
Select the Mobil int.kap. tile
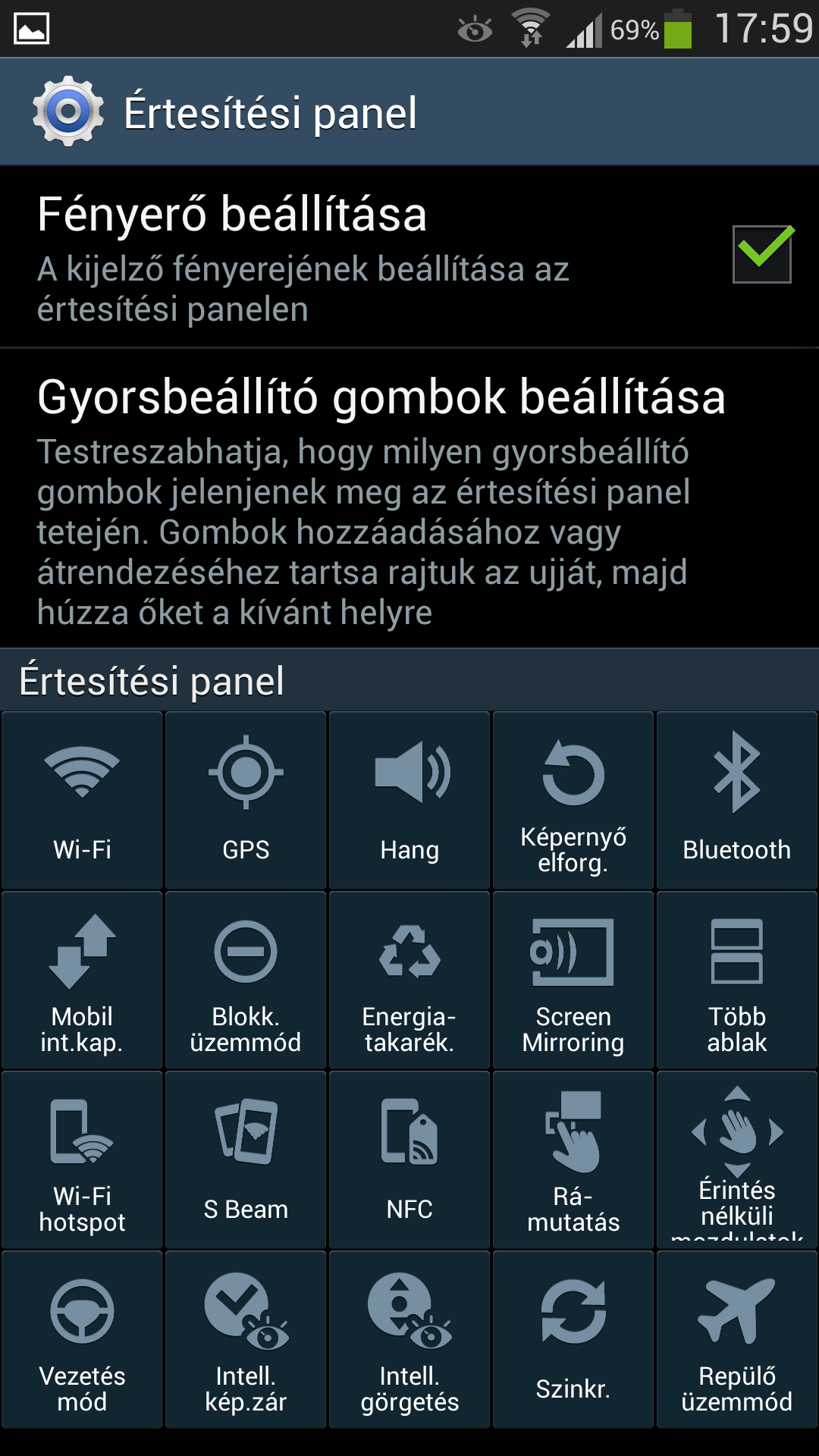click(x=82, y=980)
